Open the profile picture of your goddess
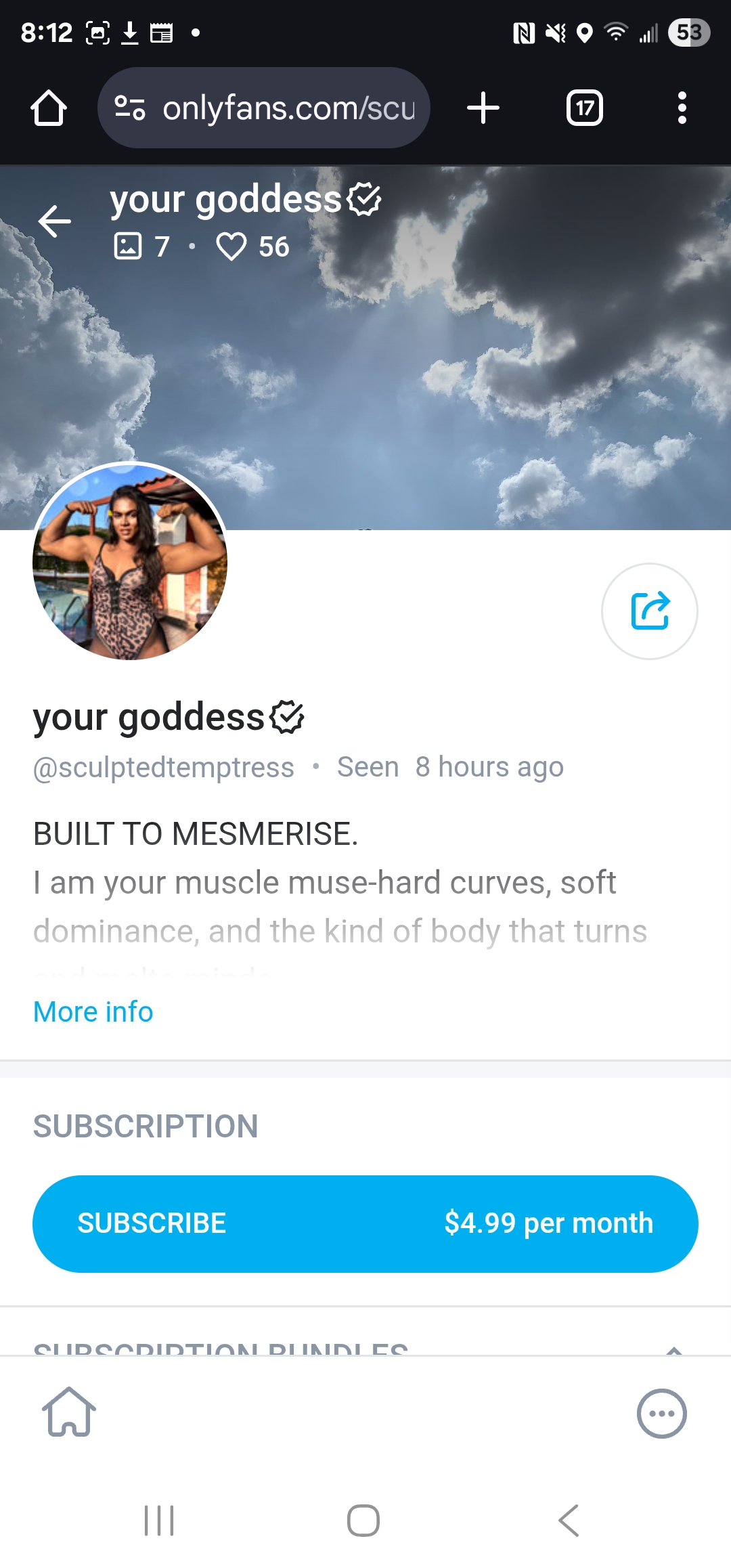Image resolution: width=731 pixels, height=1568 pixels. pyautogui.click(x=130, y=562)
